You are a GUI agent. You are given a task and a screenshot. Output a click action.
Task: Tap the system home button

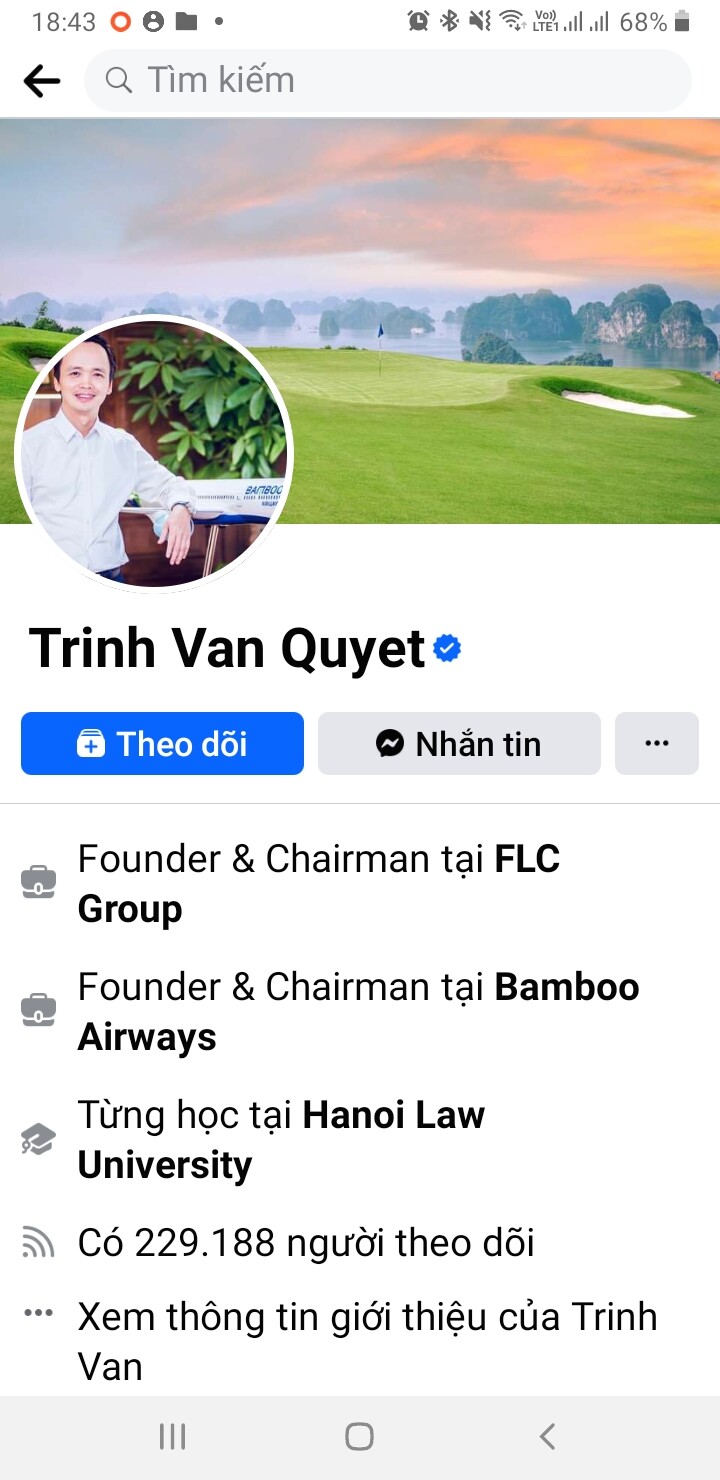point(359,1437)
